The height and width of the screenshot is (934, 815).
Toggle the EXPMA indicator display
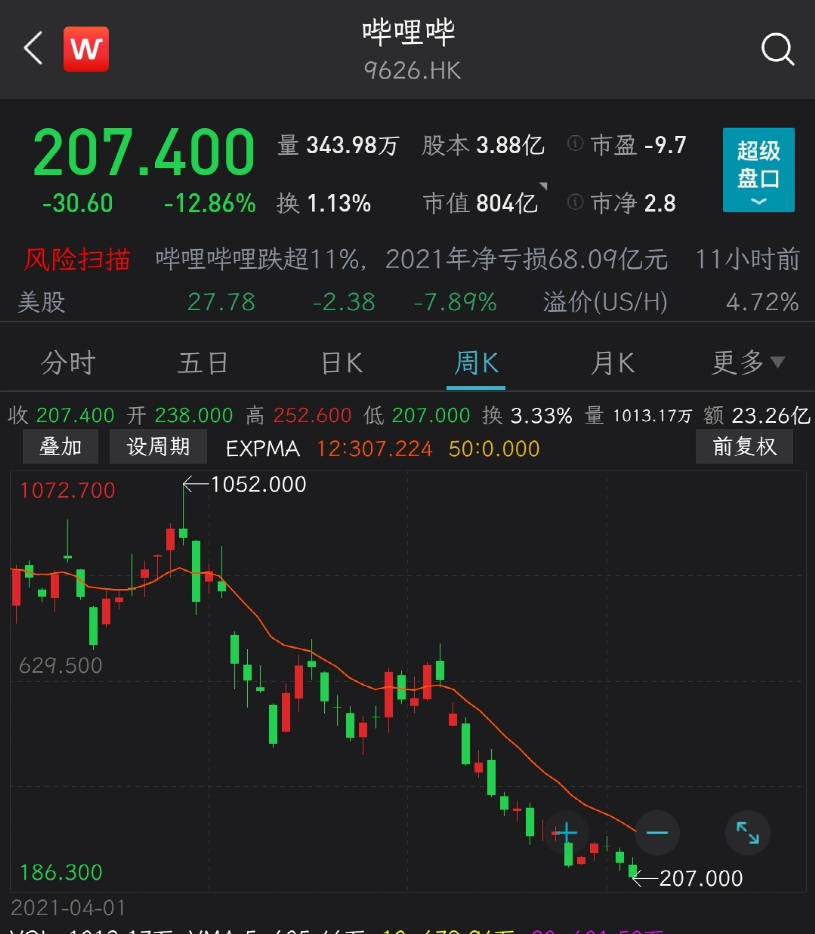point(261,447)
